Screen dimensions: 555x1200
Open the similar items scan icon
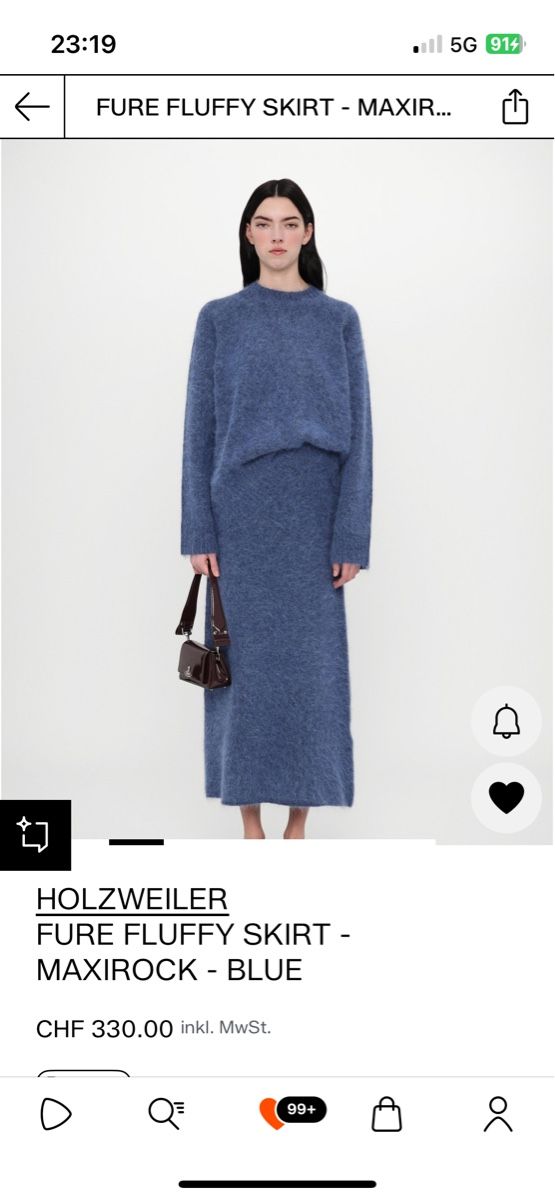pos(35,835)
